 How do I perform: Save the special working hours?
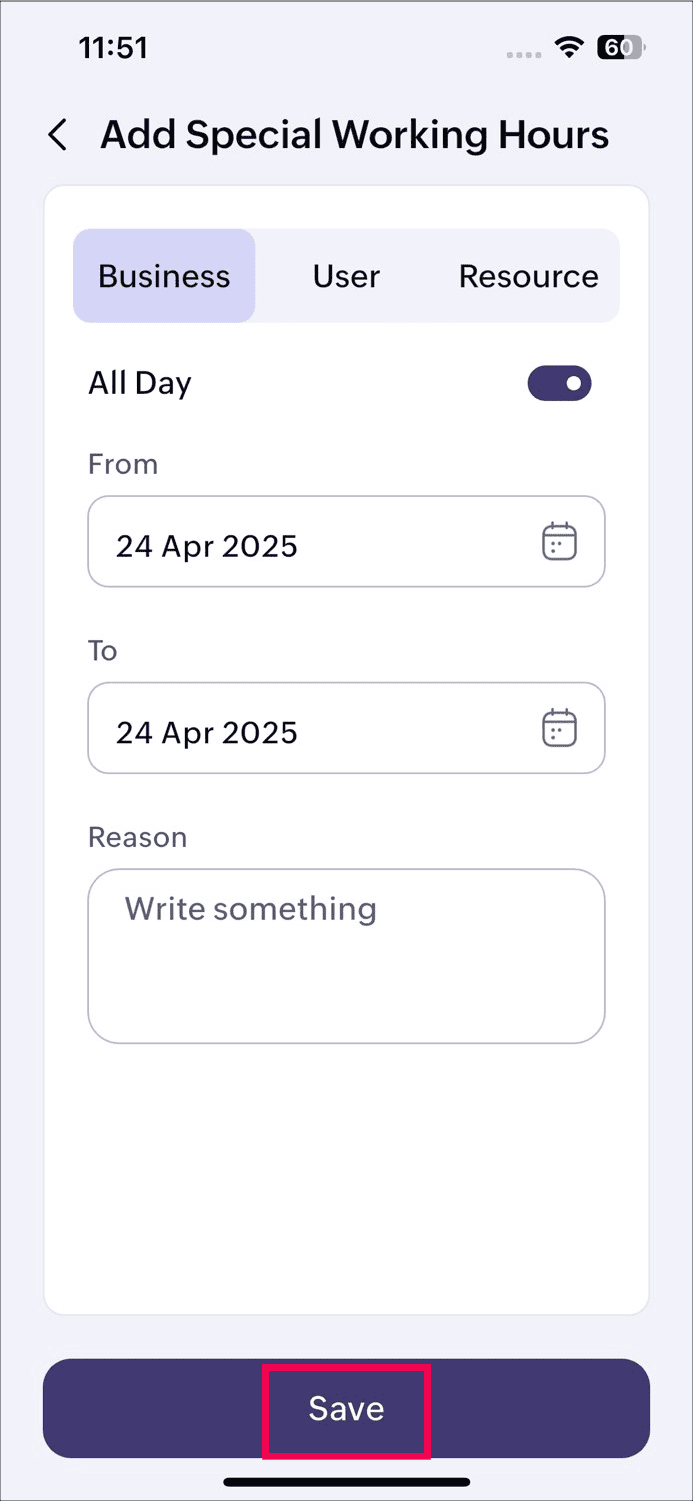346,1408
